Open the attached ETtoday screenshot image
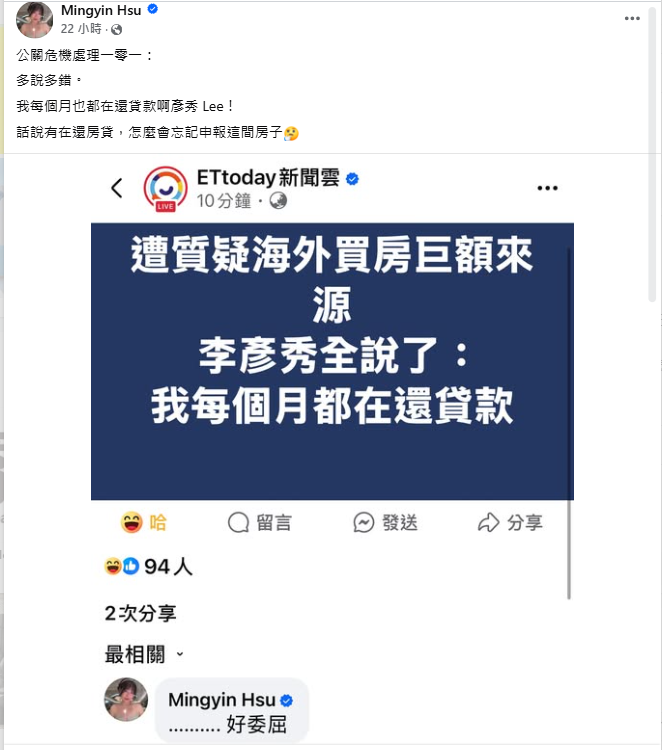662x750 pixels. (x=332, y=450)
